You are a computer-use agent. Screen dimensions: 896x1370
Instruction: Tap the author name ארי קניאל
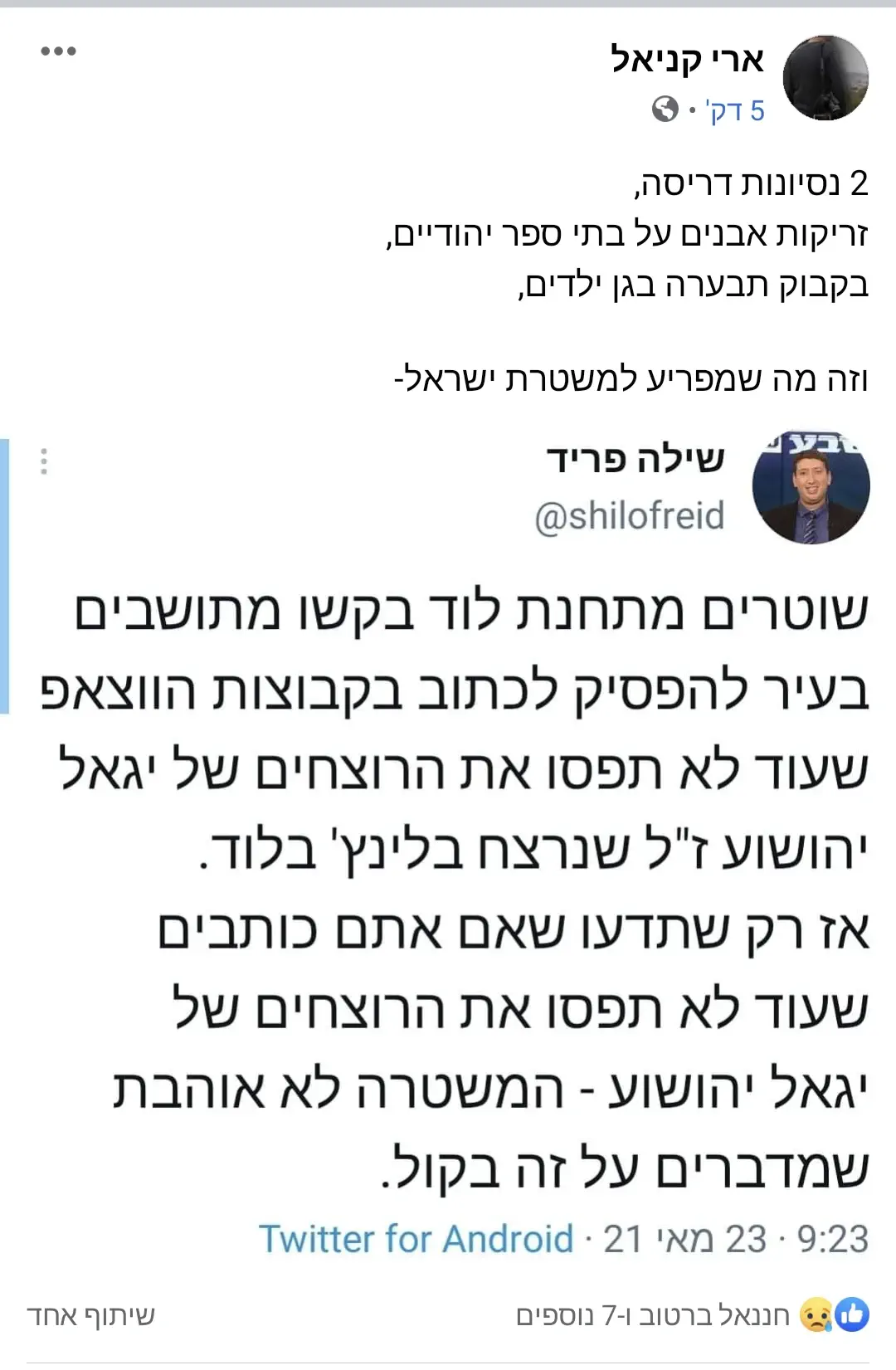tap(687, 60)
